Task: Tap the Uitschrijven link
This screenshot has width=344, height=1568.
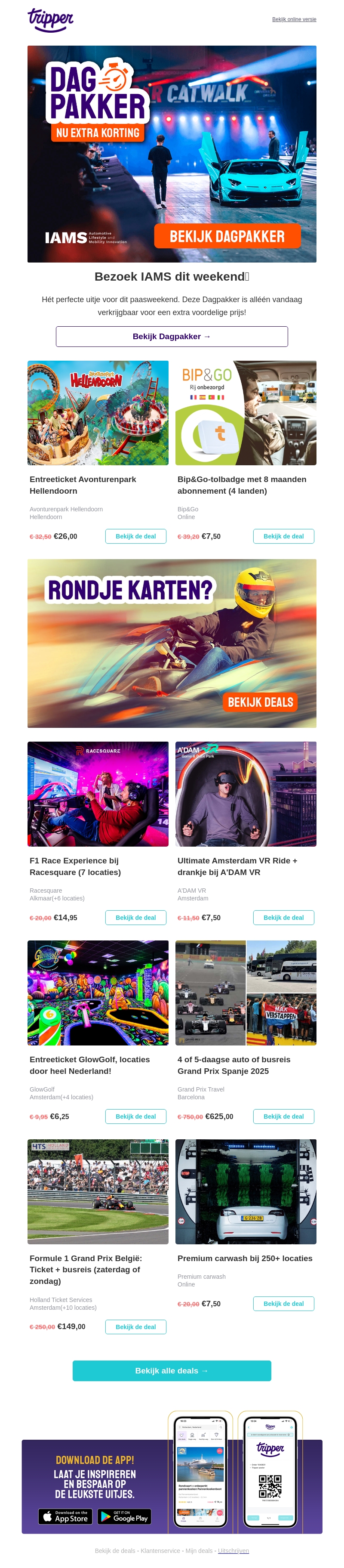Action: (x=233, y=1550)
